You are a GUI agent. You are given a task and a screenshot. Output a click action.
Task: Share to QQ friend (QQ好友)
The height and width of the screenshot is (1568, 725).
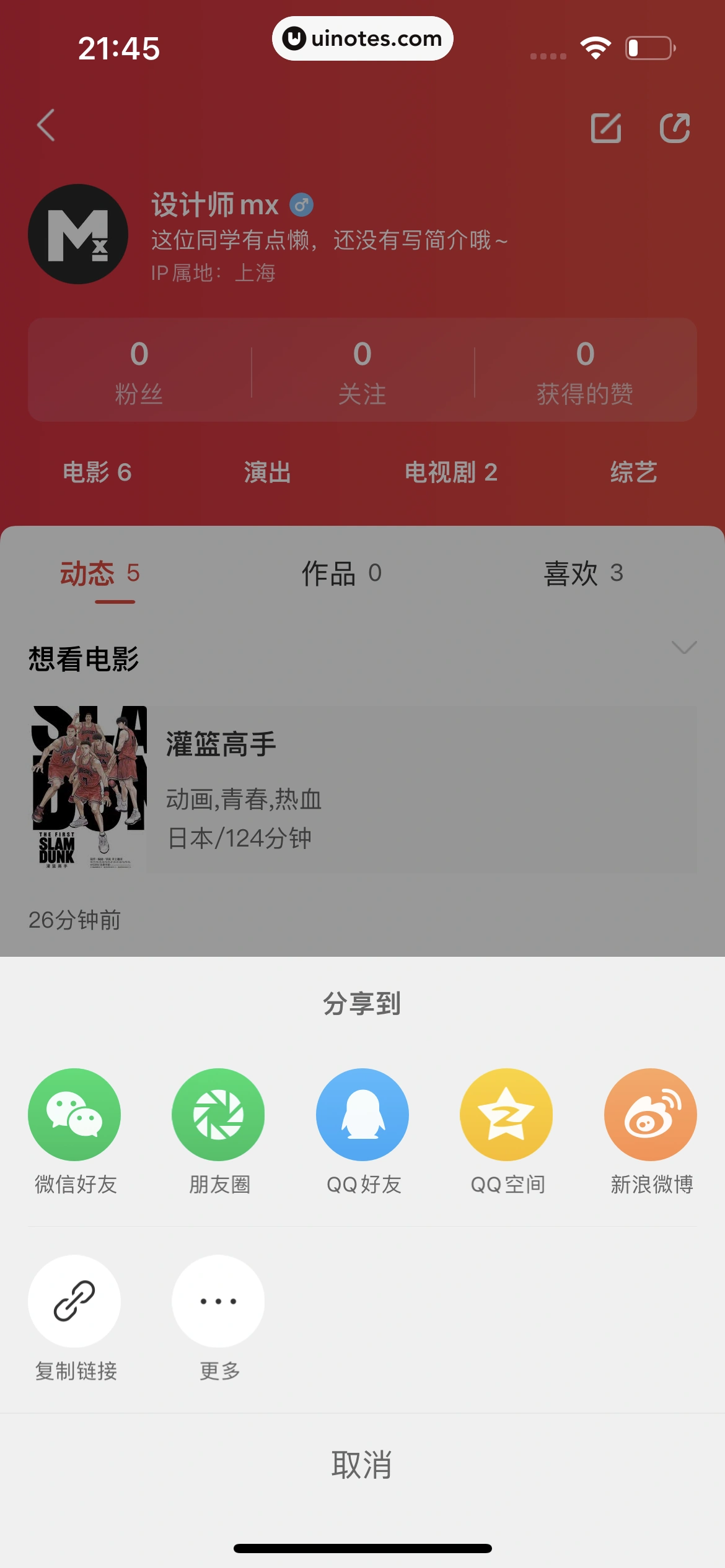point(362,1114)
